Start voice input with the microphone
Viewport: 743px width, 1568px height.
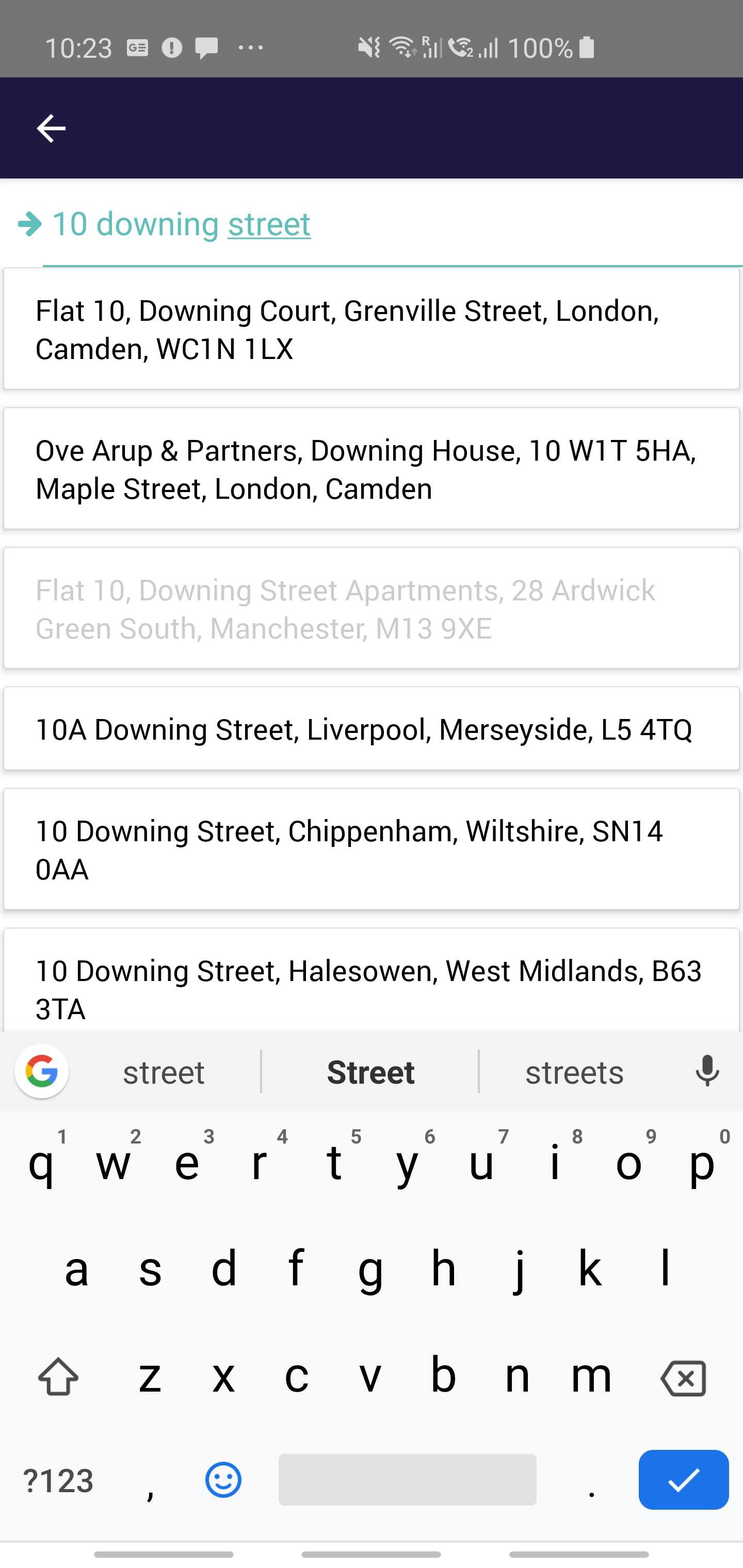click(x=707, y=1071)
